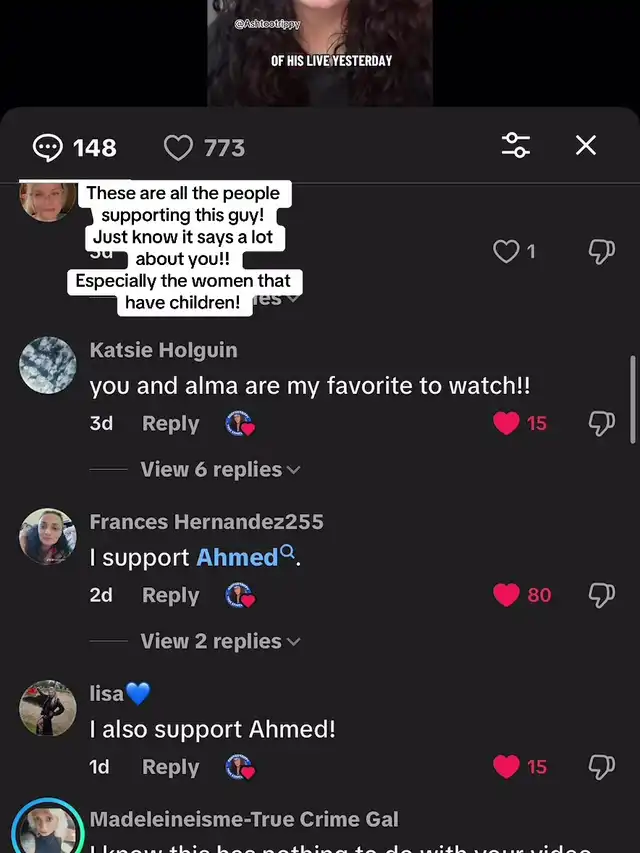
Task: Switch to the 773 likes tab
Action: tap(204, 147)
